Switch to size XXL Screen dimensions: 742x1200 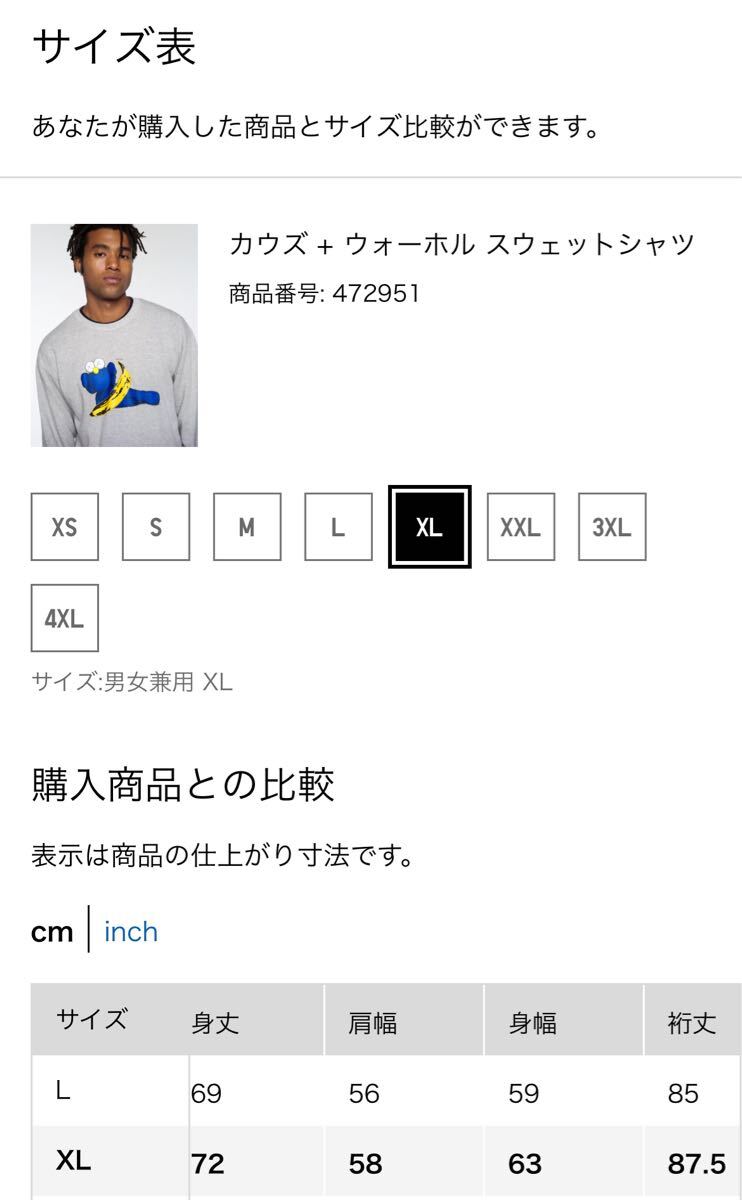pyautogui.click(x=520, y=527)
